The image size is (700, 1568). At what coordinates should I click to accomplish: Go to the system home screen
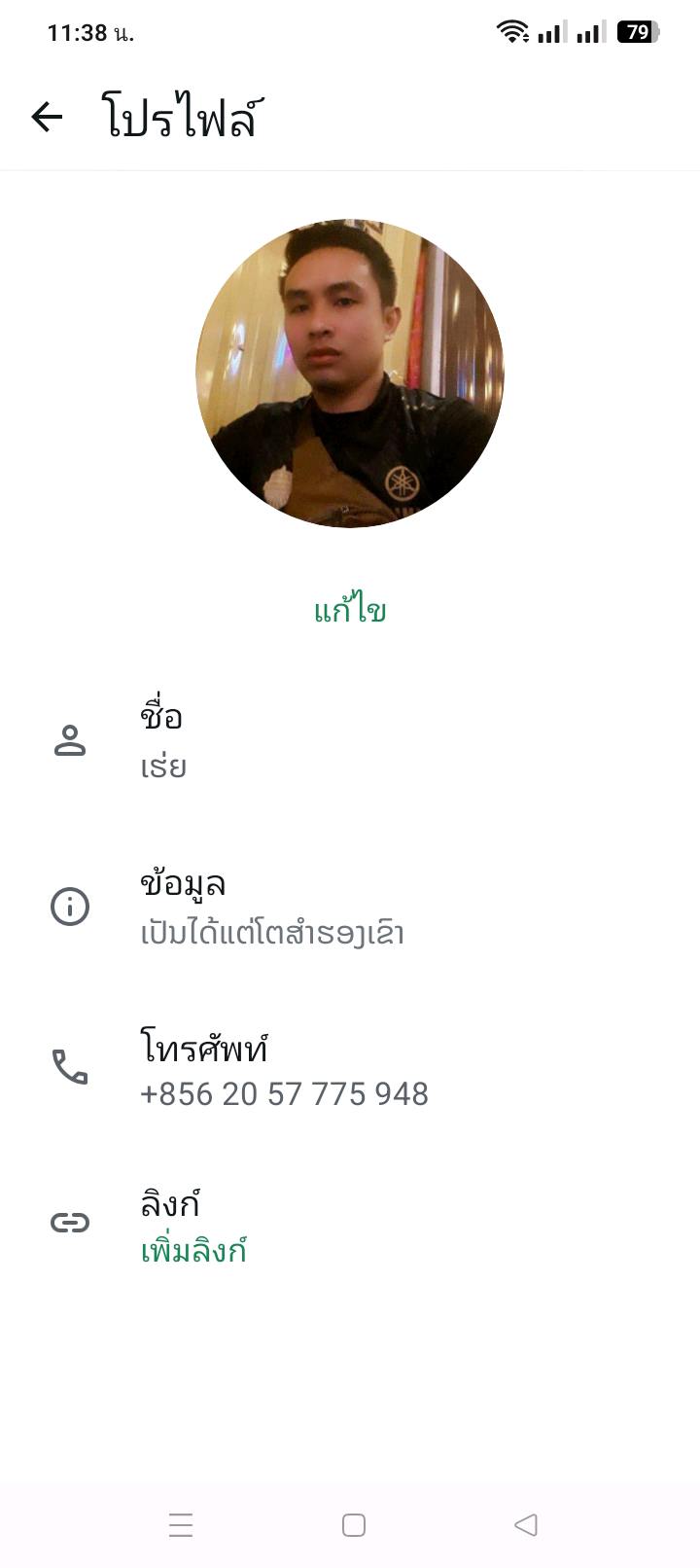coord(354,1524)
